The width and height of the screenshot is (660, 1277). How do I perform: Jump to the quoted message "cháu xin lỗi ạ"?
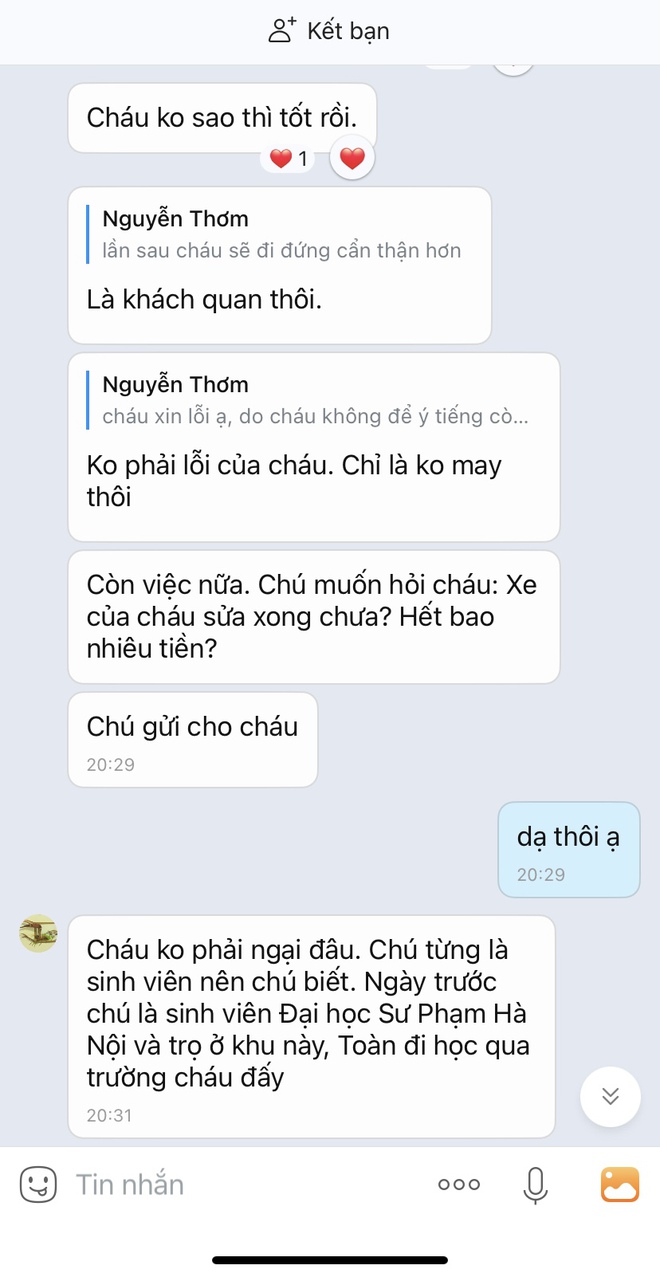(314, 401)
